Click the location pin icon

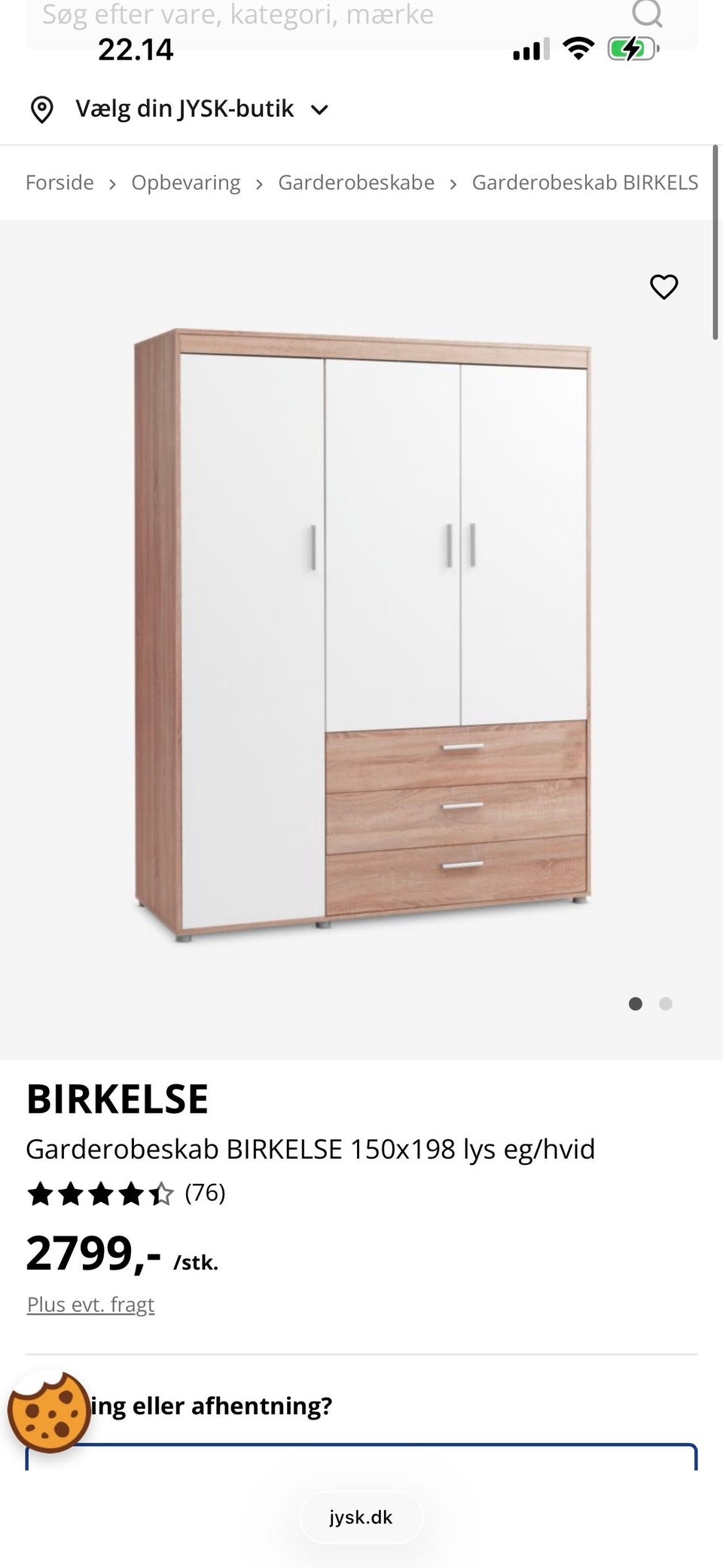coord(43,109)
